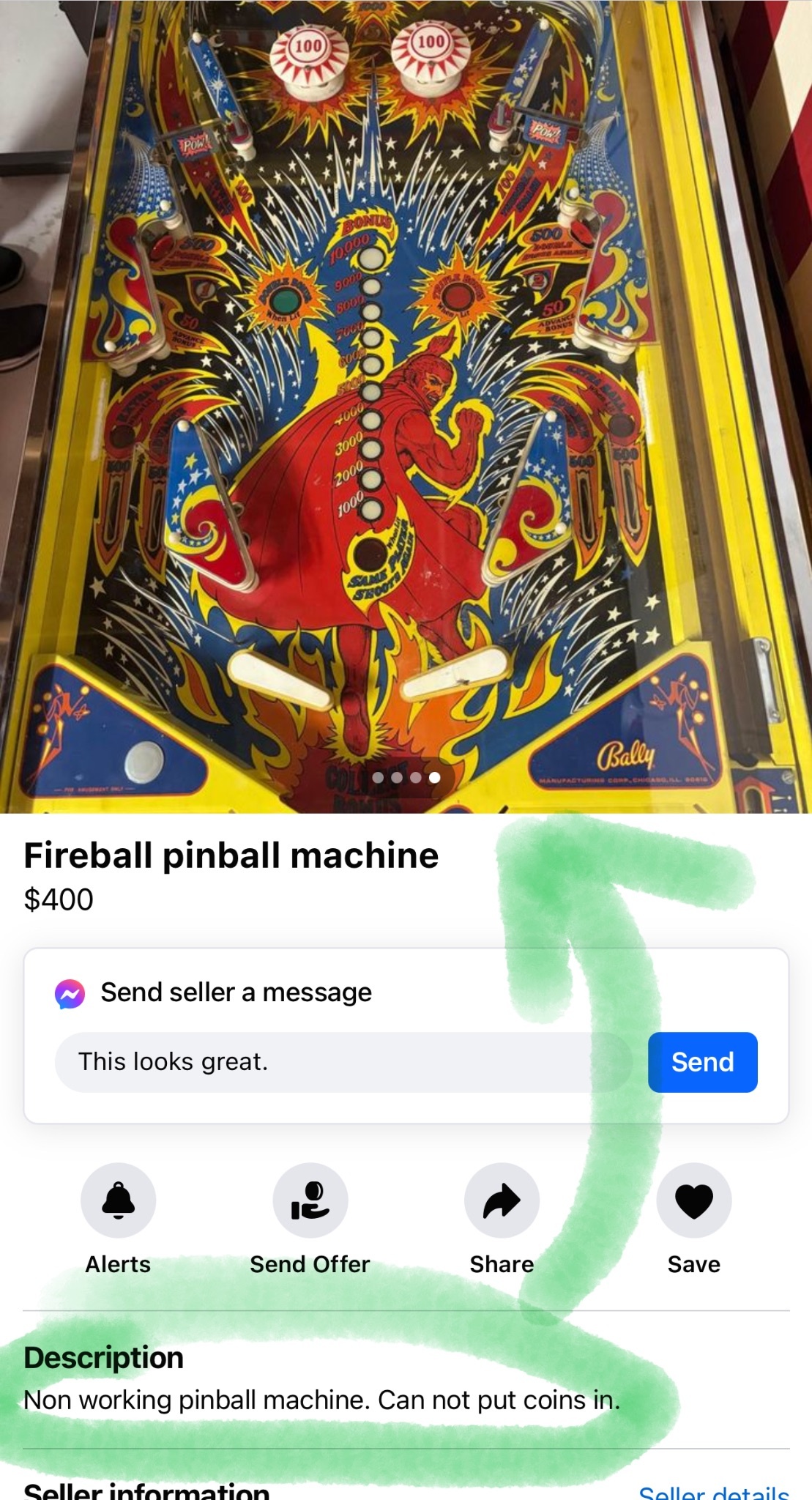The width and height of the screenshot is (812, 1500).
Task: Click the Messenger icon next to seller message
Action: point(69,992)
